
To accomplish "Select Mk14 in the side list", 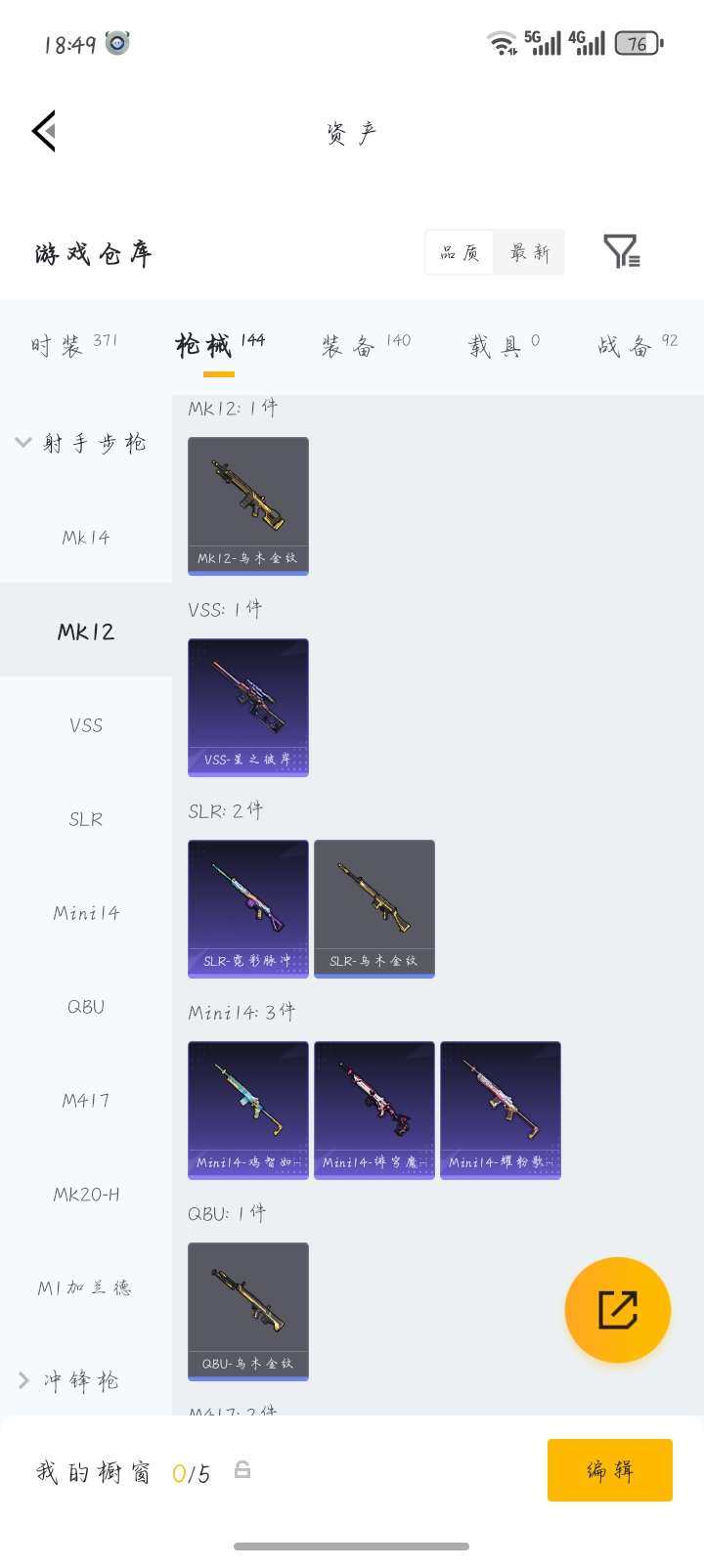I will pyautogui.click(x=86, y=537).
